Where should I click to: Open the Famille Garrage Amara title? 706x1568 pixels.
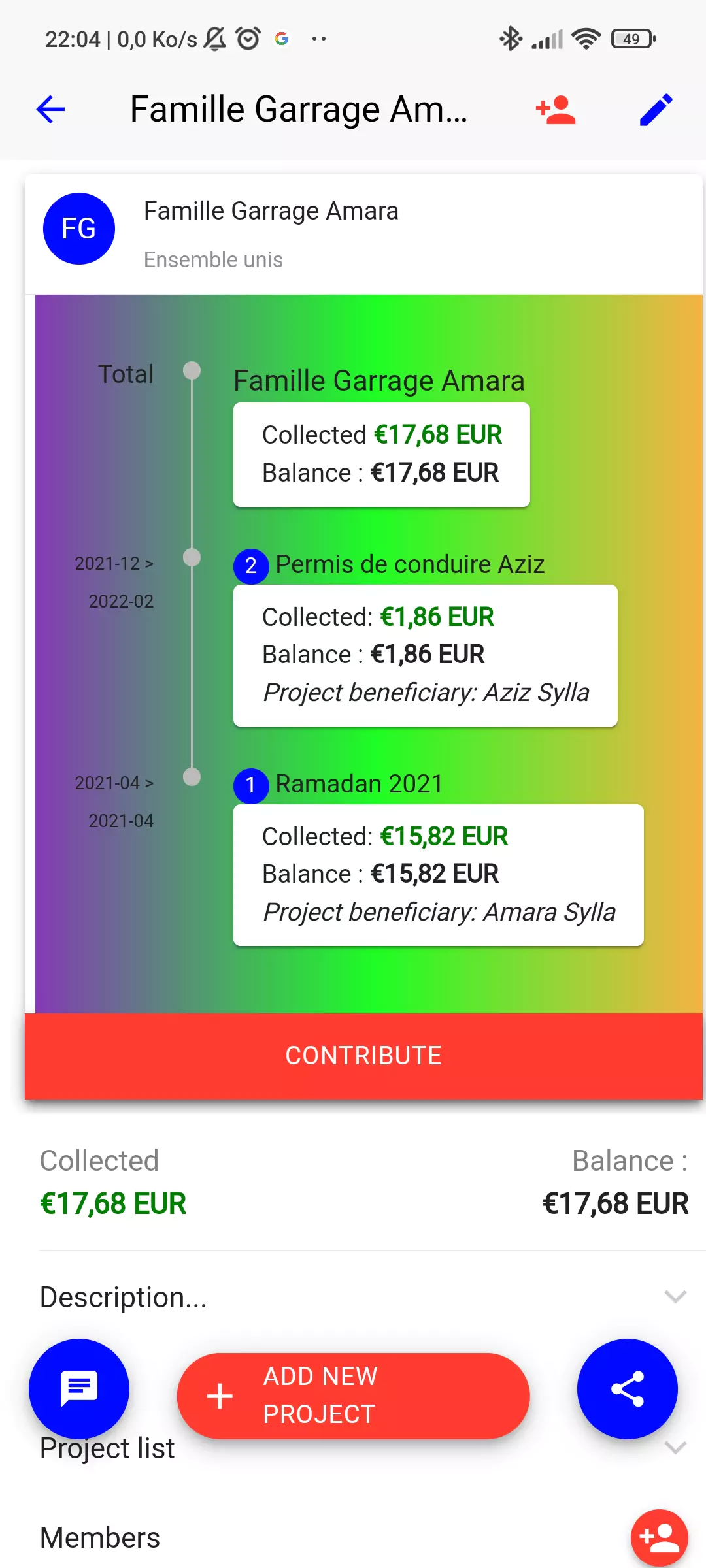(x=271, y=210)
